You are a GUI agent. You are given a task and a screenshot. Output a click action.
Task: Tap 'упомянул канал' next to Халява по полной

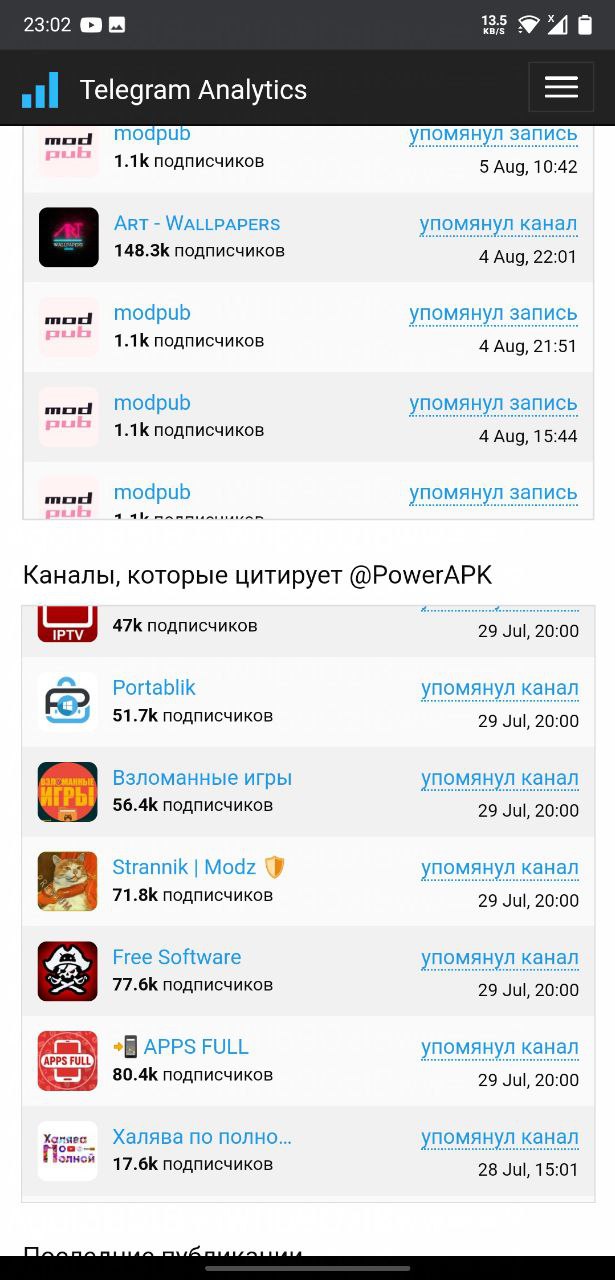tap(499, 1137)
